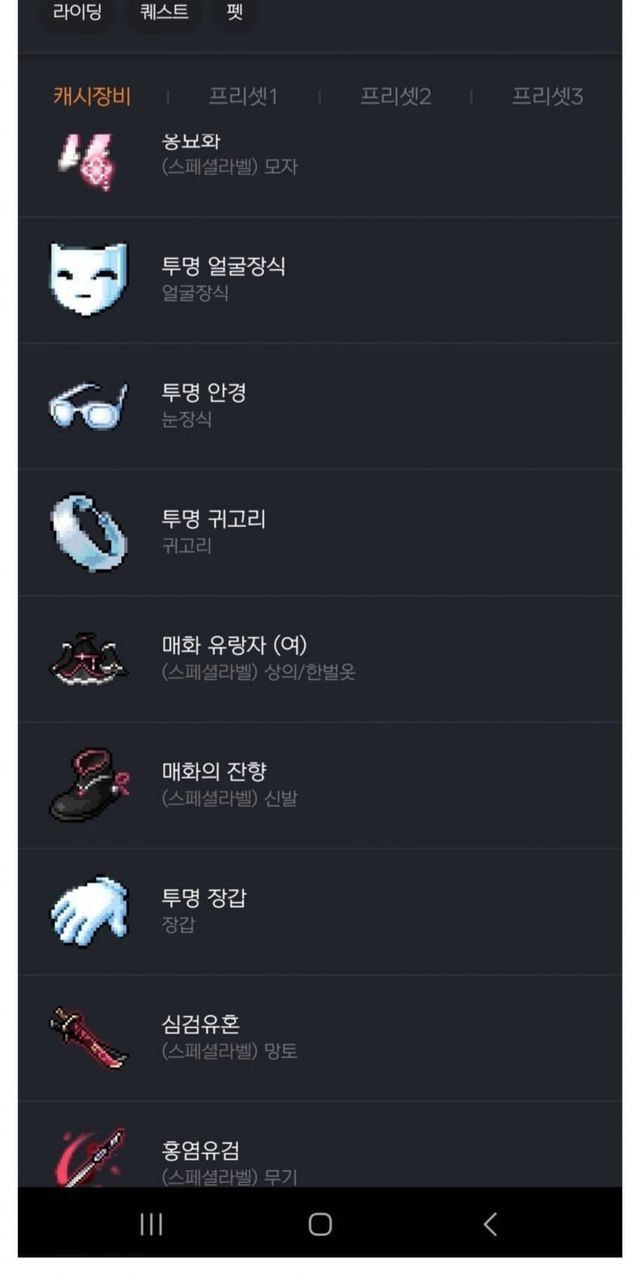Screen dimensions: 640x1280
Task: Switch to the 프리셋2 tab
Action: pyautogui.click(x=395, y=96)
